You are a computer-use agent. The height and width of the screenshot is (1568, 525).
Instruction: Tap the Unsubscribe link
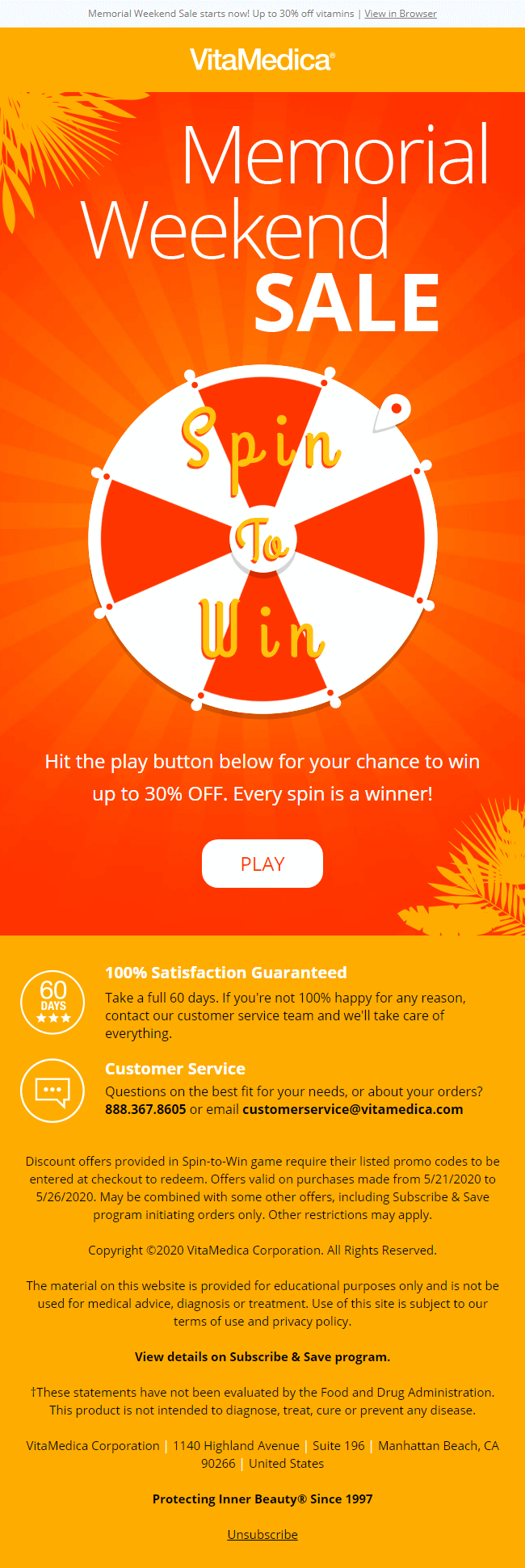pos(262,1534)
